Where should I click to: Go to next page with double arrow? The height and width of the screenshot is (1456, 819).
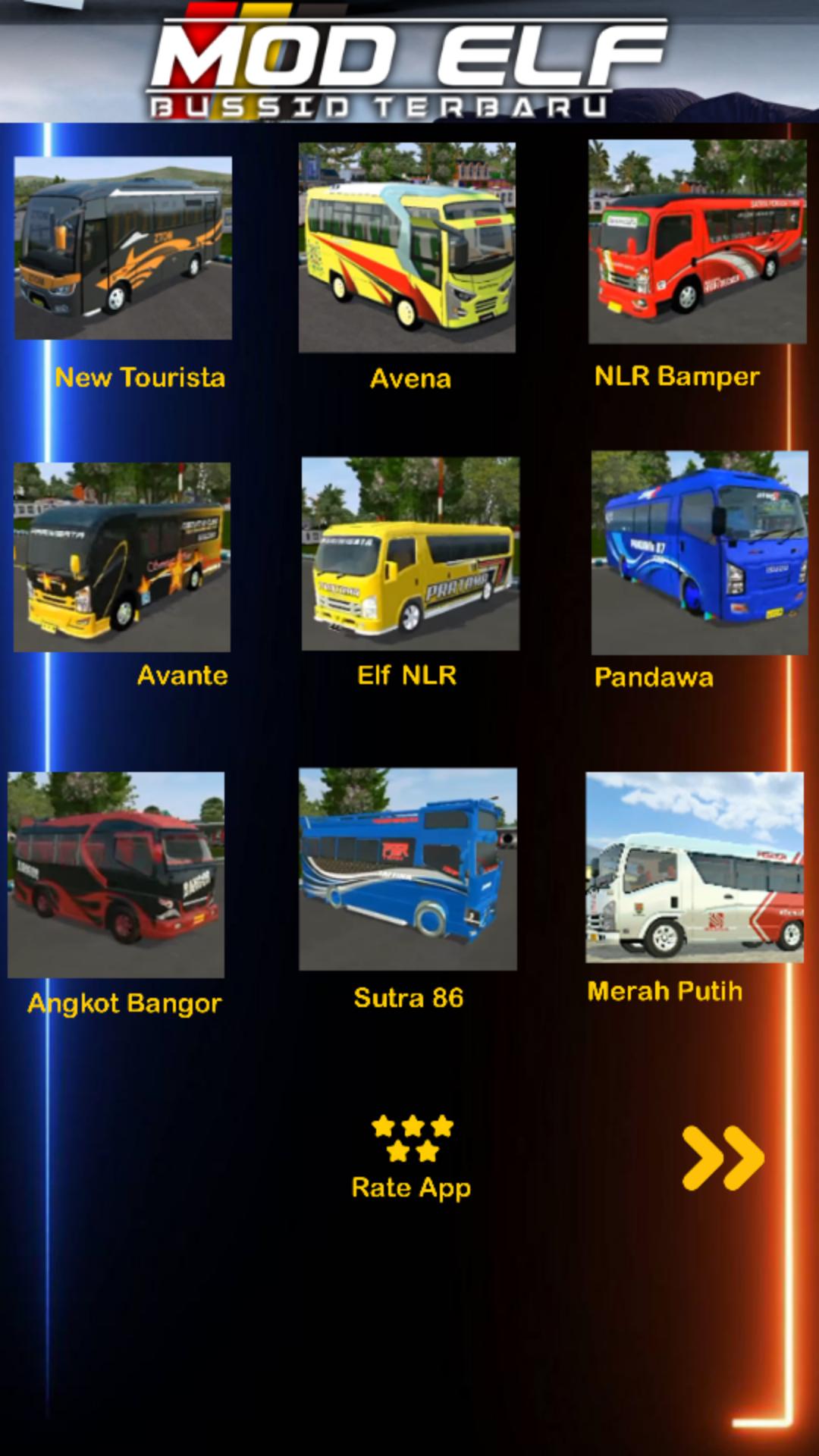pyautogui.click(x=722, y=1157)
